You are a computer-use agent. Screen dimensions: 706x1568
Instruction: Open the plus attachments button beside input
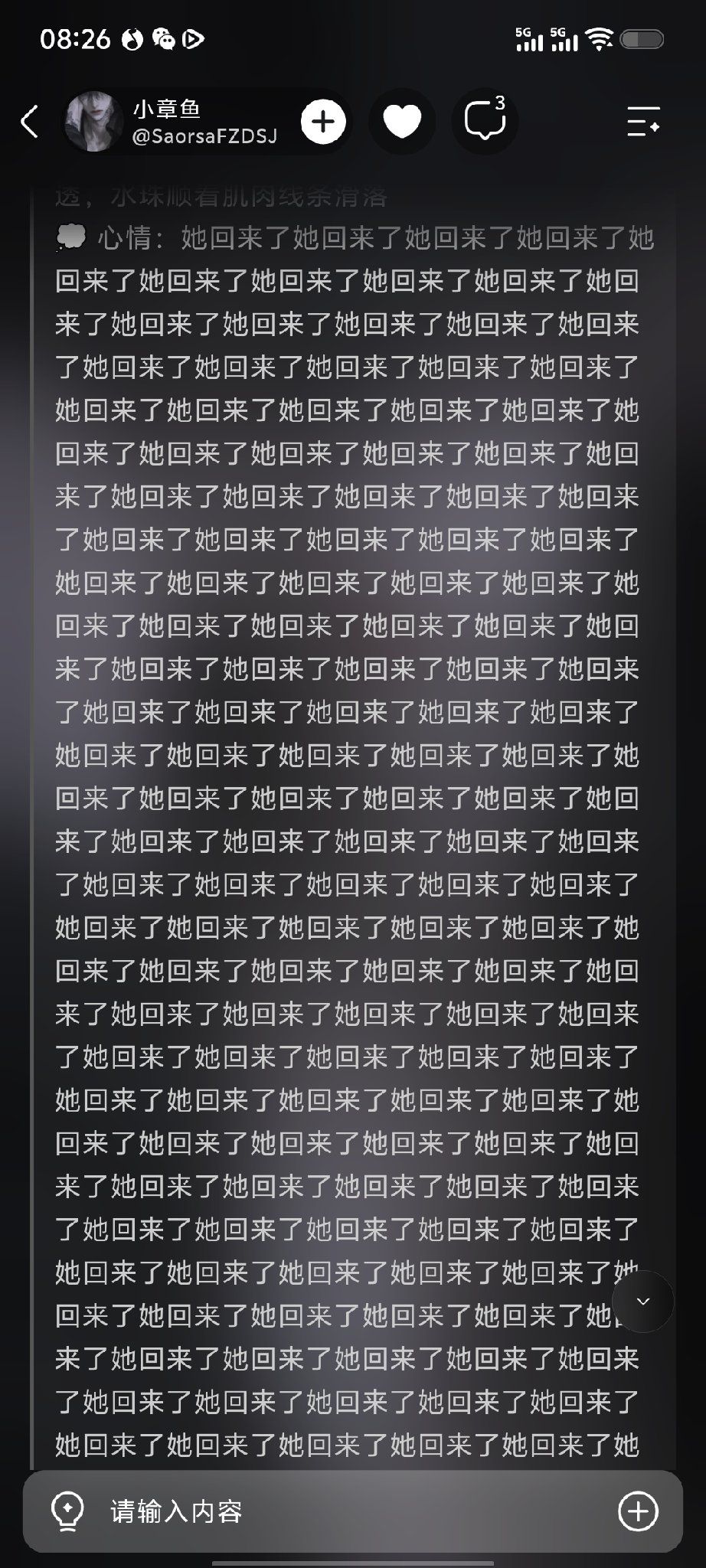tap(638, 1511)
